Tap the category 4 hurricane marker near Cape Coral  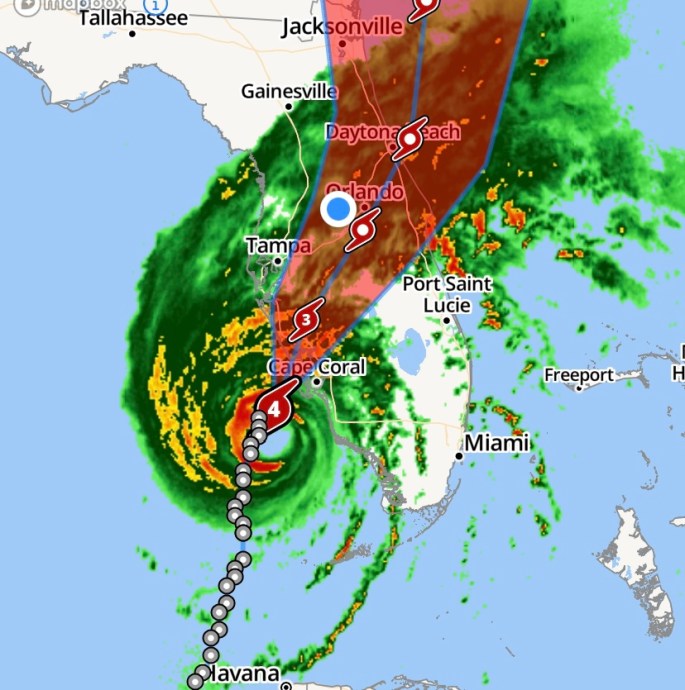tap(274, 408)
